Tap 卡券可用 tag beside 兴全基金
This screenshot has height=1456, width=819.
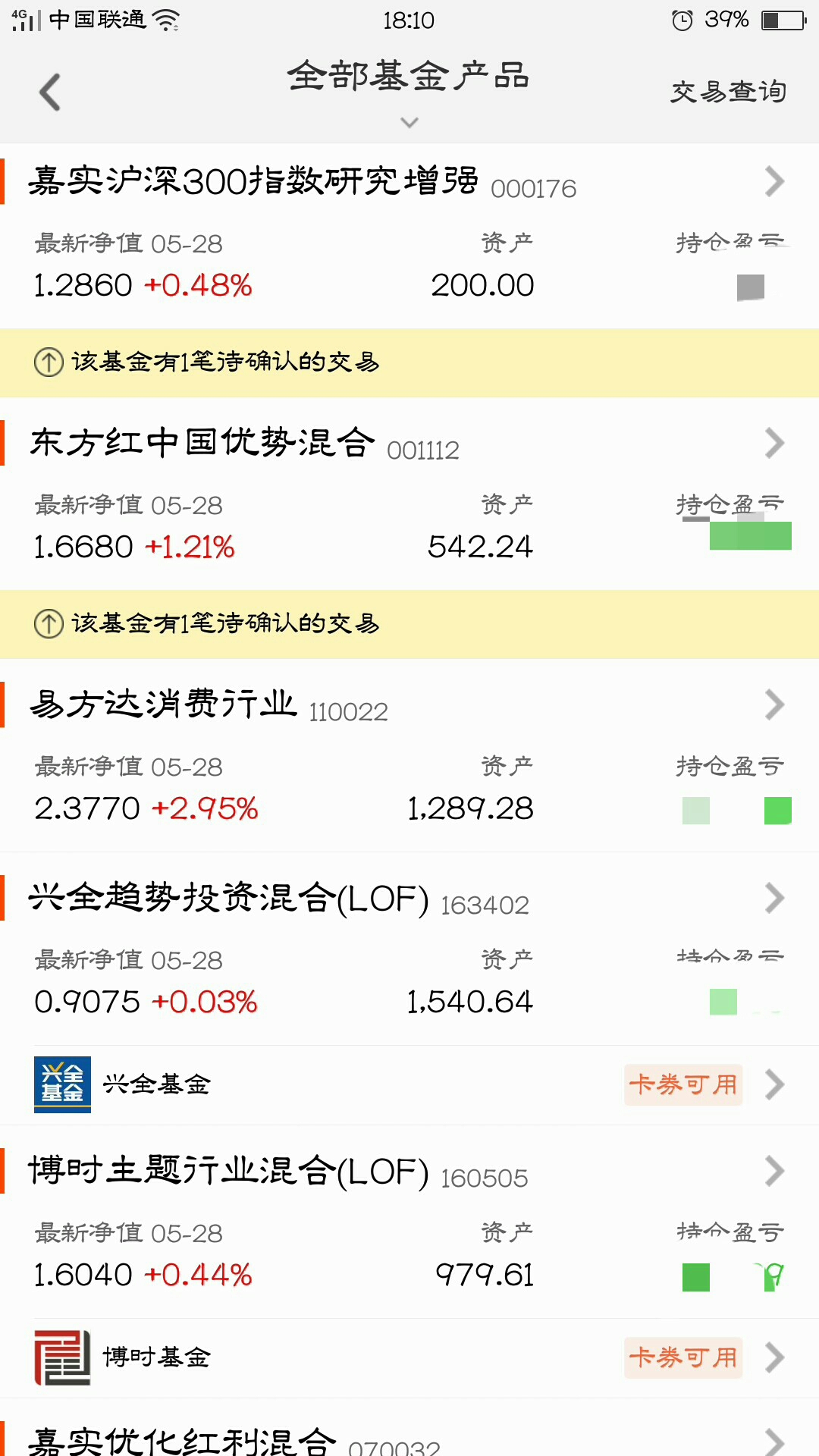[x=683, y=1084]
